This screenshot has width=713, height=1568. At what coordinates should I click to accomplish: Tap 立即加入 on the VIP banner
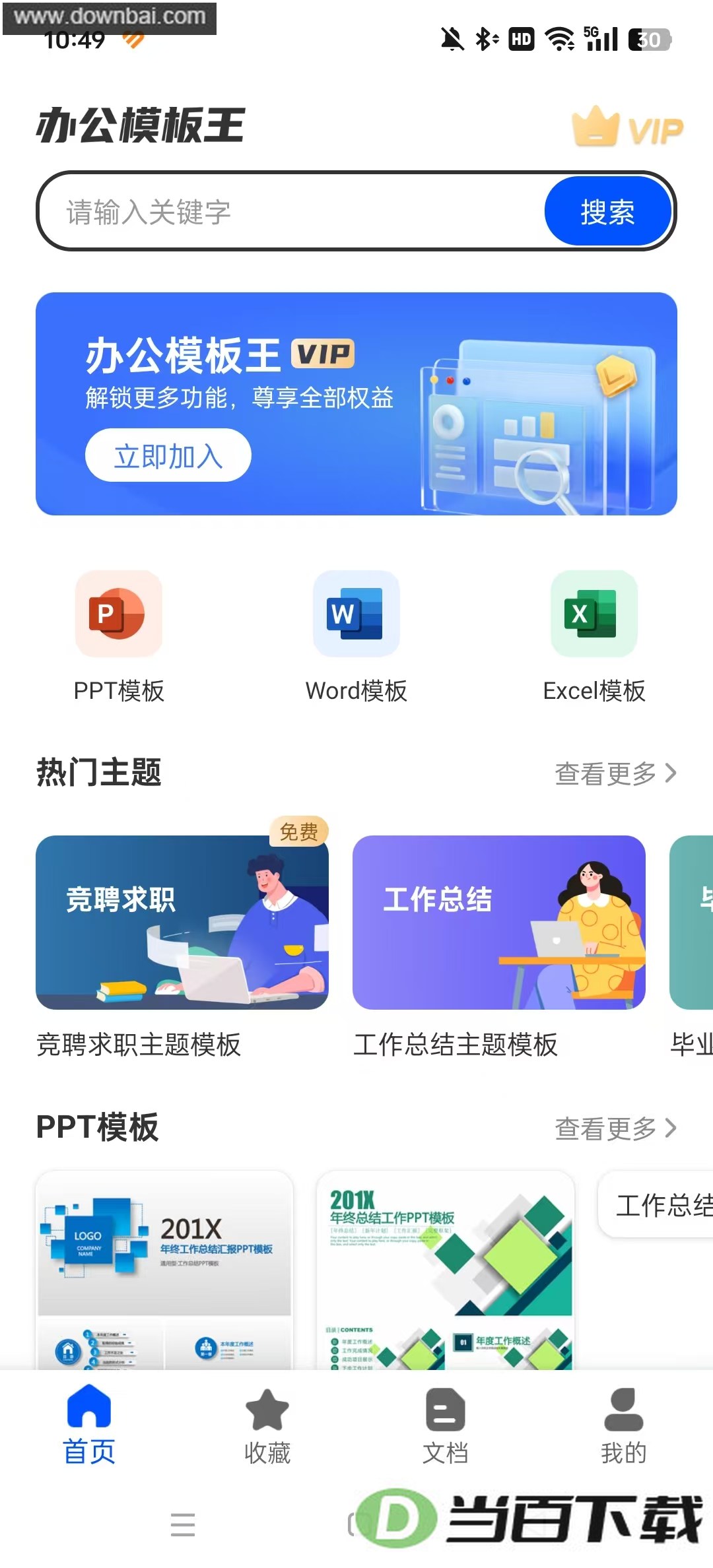(168, 455)
